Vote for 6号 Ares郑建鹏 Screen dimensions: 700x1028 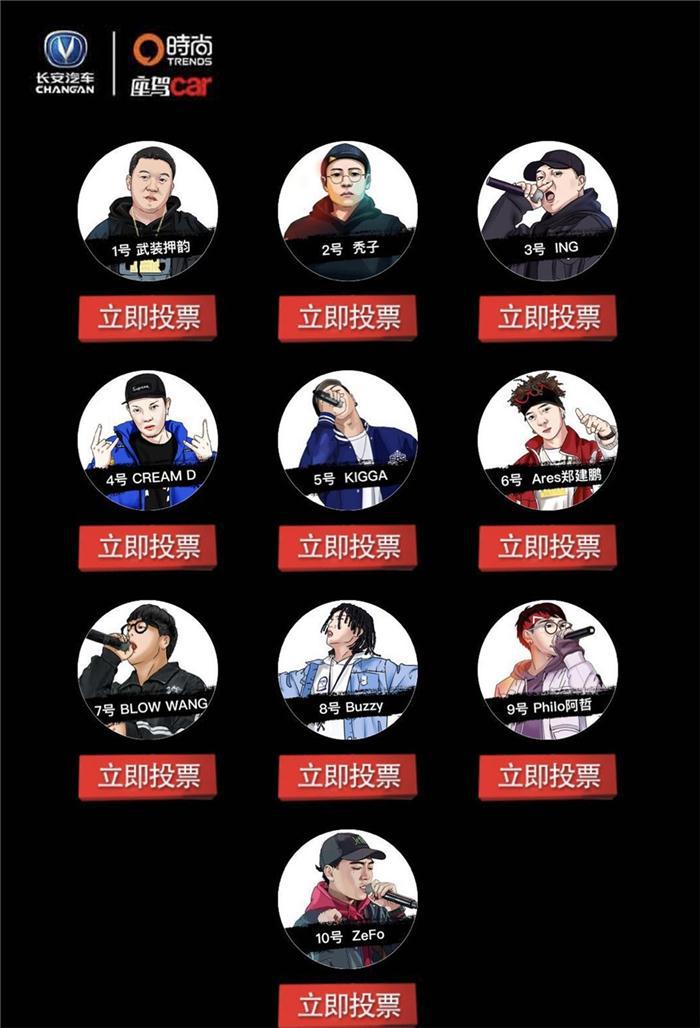point(548,547)
